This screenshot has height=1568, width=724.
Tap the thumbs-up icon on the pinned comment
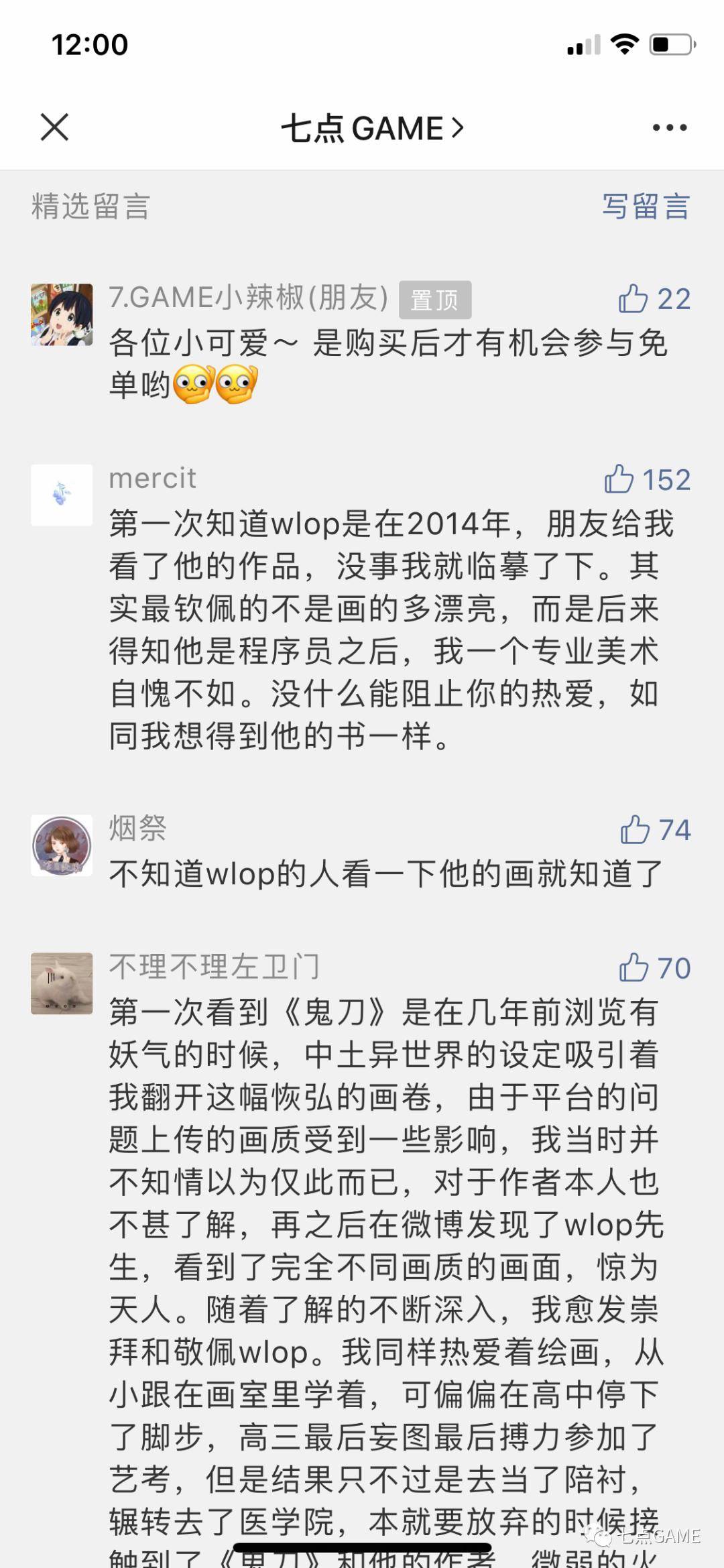click(634, 299)
